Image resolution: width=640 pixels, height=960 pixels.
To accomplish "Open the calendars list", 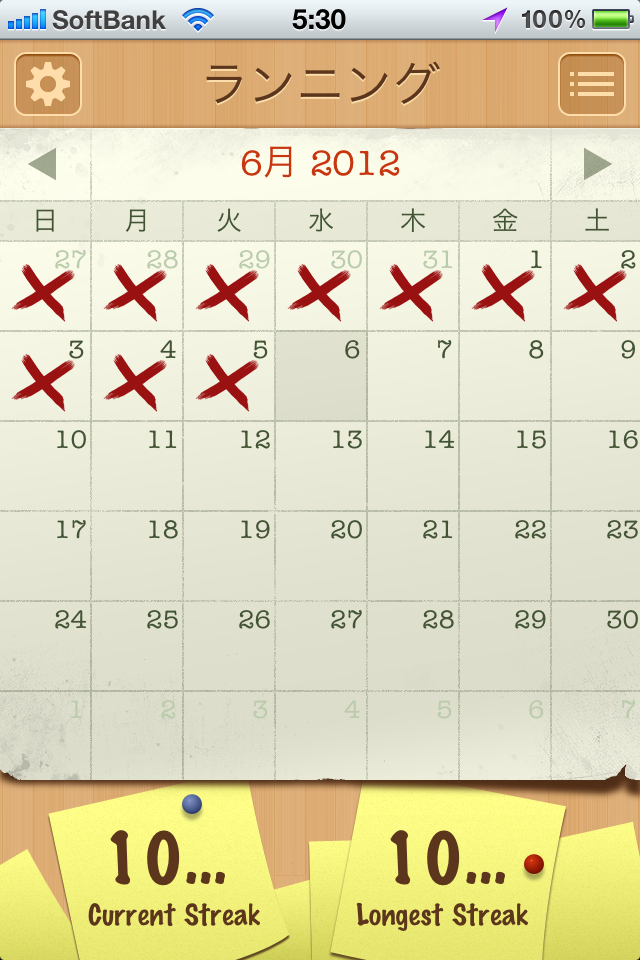I will 591,85.
